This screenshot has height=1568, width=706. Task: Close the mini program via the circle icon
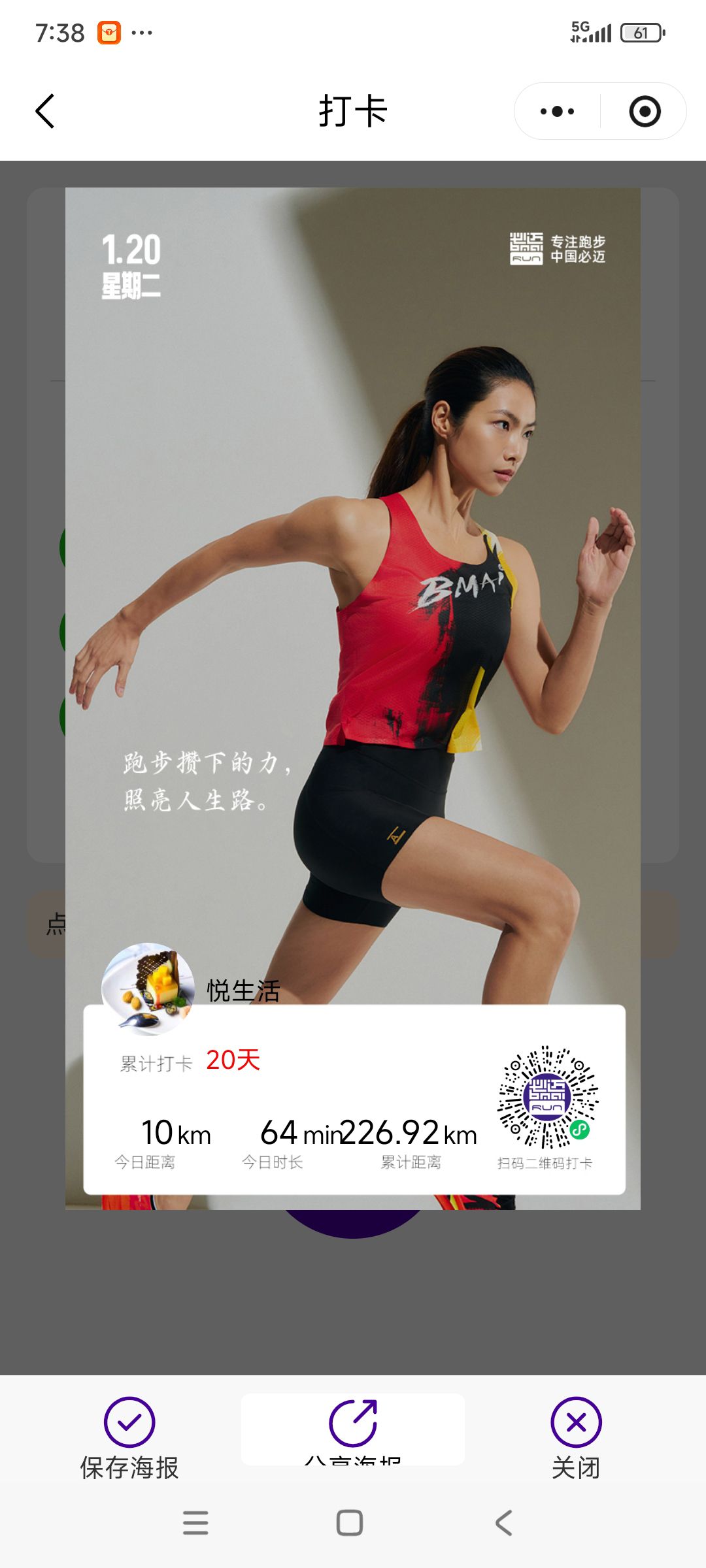click(x=645, y=111)
